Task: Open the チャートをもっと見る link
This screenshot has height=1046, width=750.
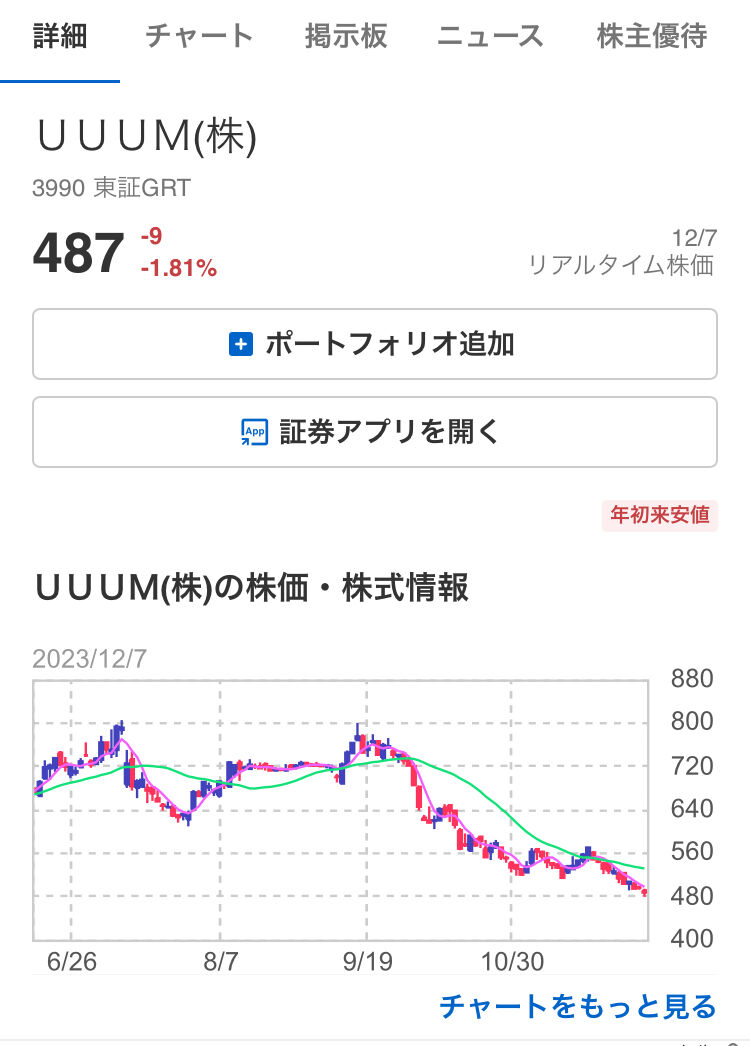Action: [x=578, y=1006]
